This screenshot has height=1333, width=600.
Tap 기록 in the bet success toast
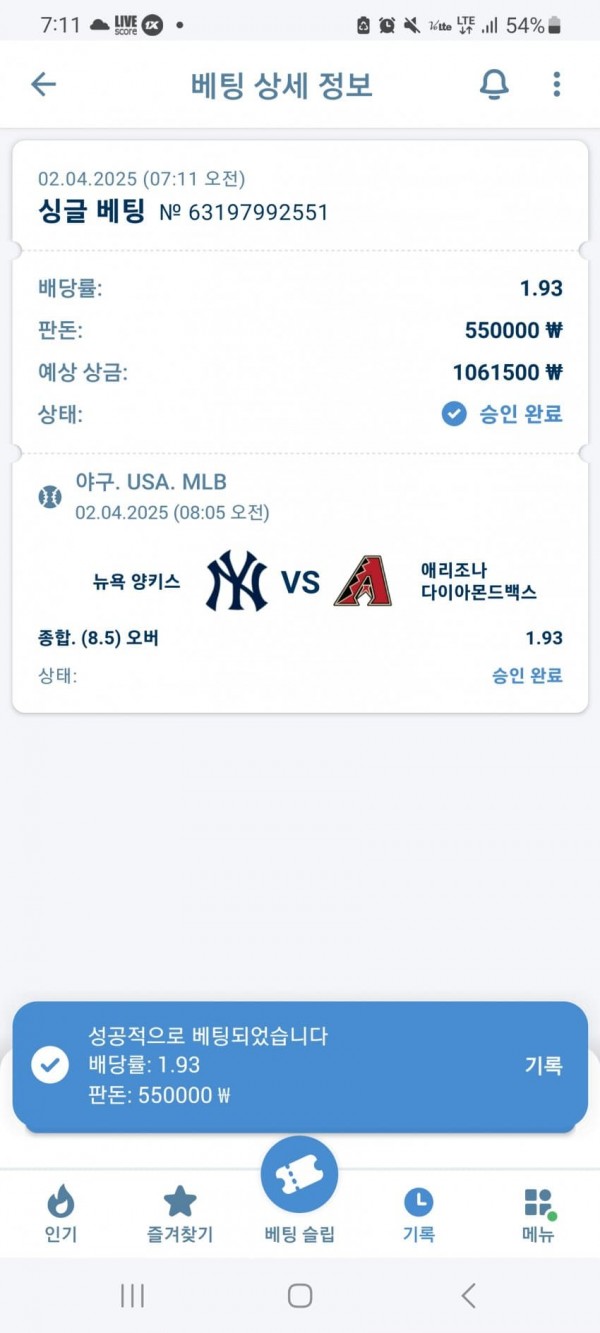[543, 1066]
